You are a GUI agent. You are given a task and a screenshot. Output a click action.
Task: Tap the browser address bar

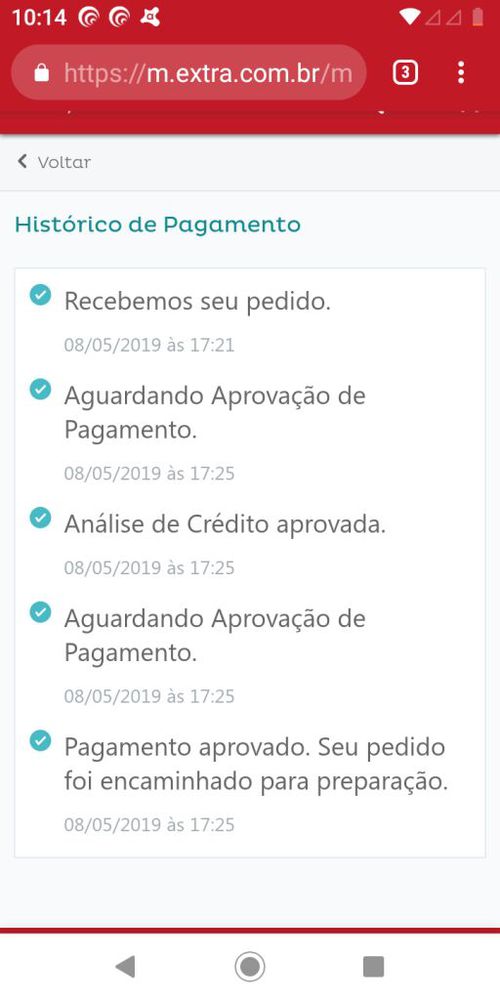pyautogui.click(x=189, y=73)
